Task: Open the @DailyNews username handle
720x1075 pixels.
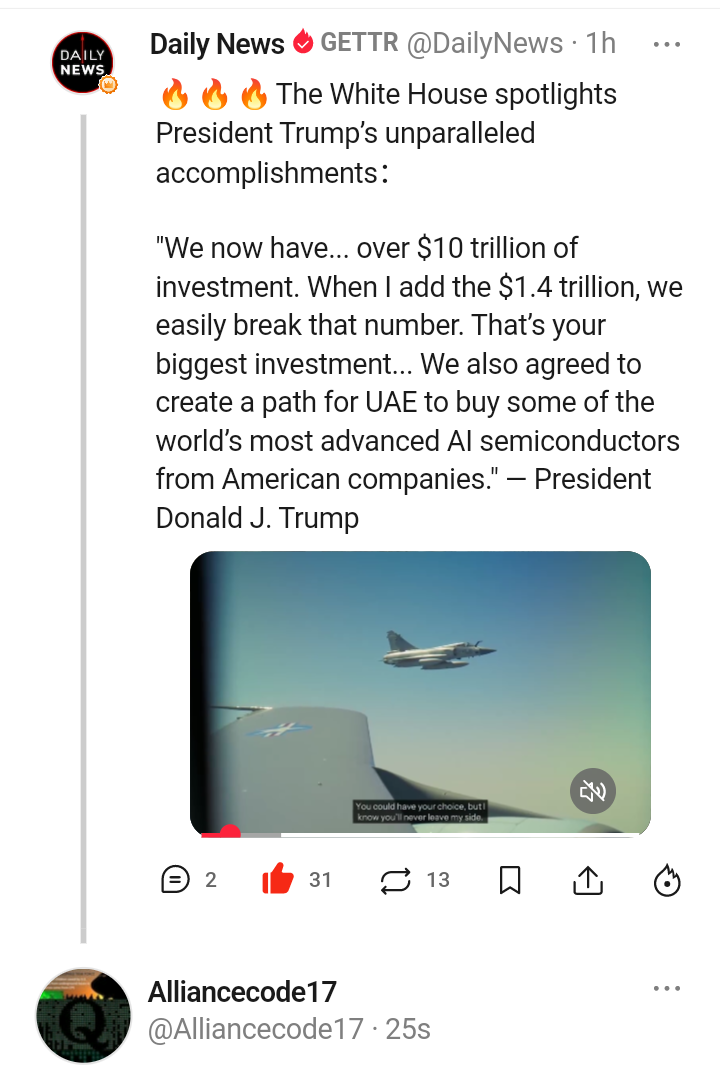Action: click(x=485, y=43)
